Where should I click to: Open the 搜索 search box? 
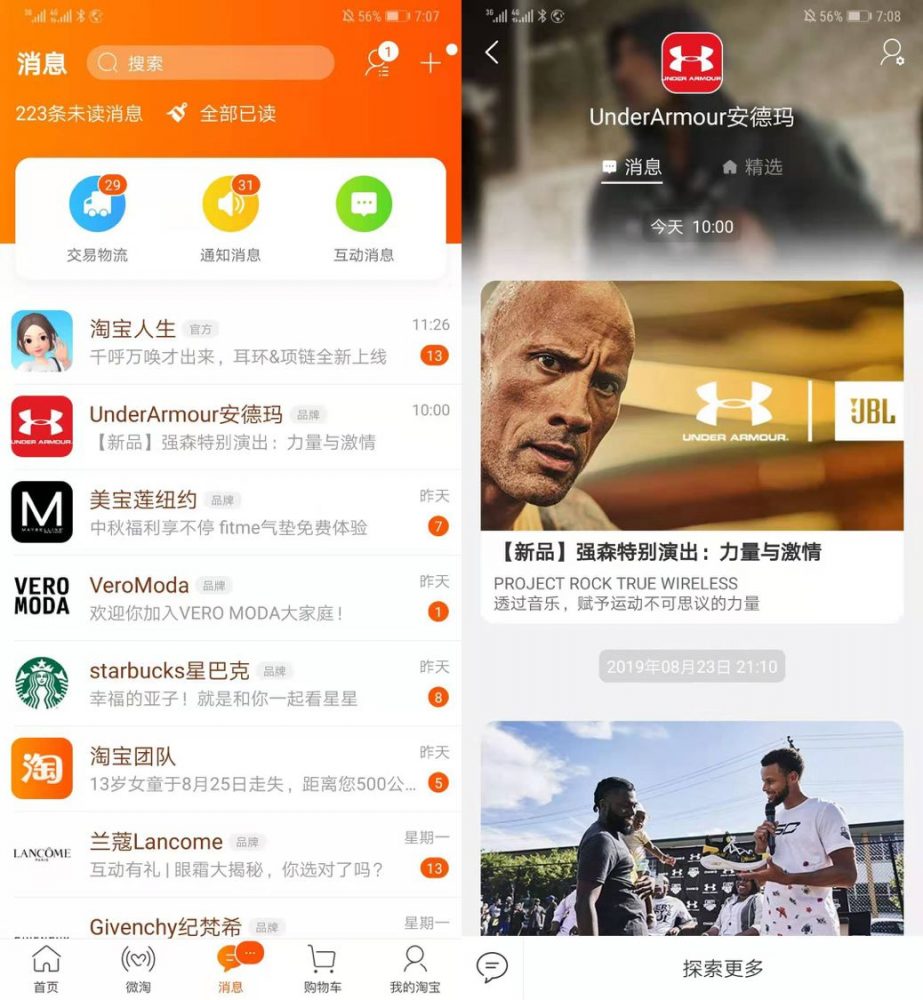pos(210,63)
